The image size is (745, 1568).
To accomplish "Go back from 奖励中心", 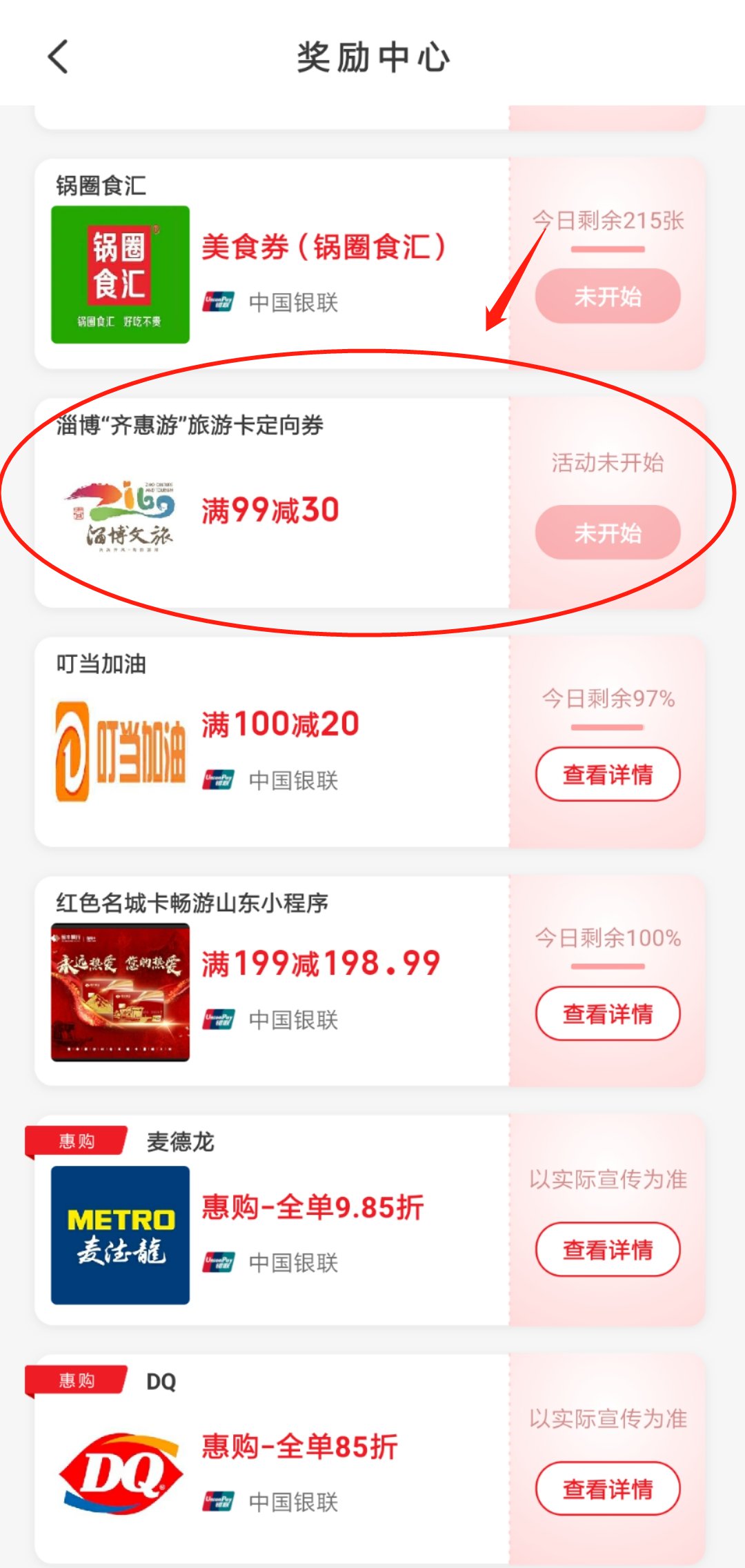I will [x=59, y=57].
